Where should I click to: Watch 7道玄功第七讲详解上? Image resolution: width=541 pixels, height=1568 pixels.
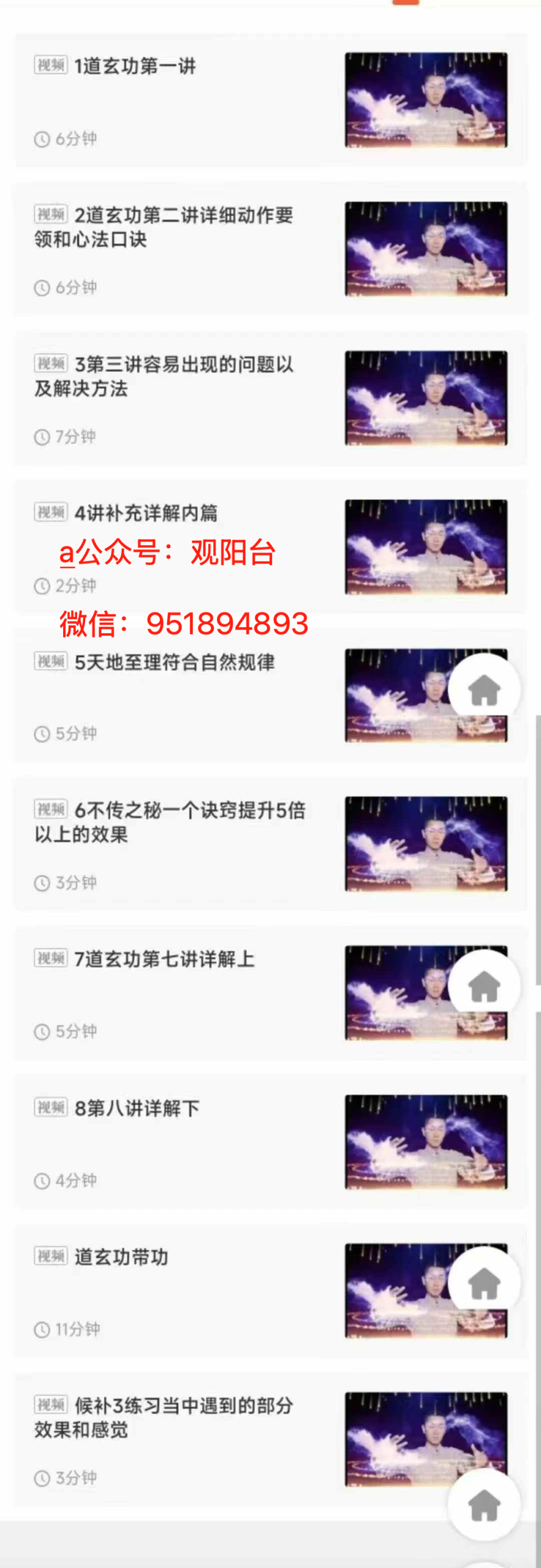pyautogui.click(x=164, y=959)
